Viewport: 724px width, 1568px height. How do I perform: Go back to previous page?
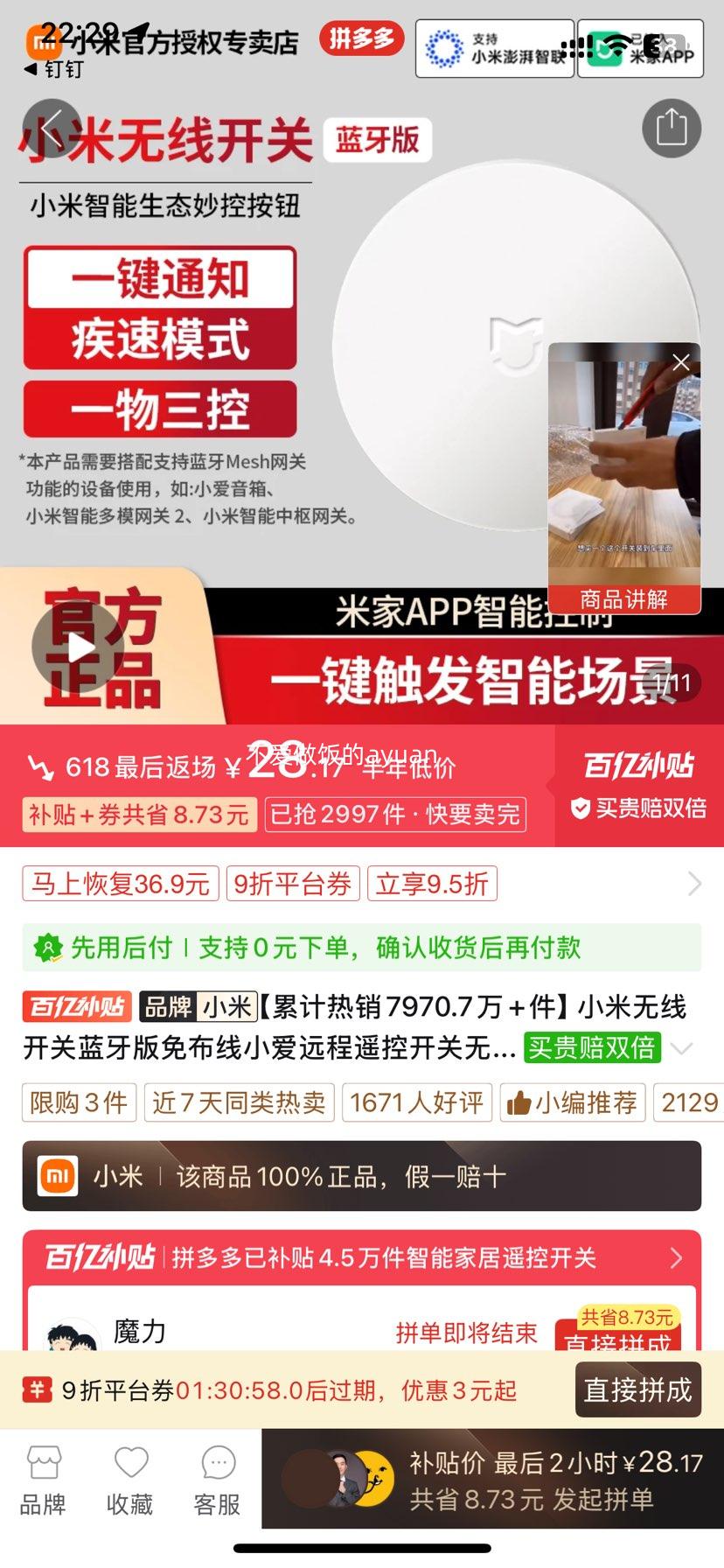[x=51, y=129]
